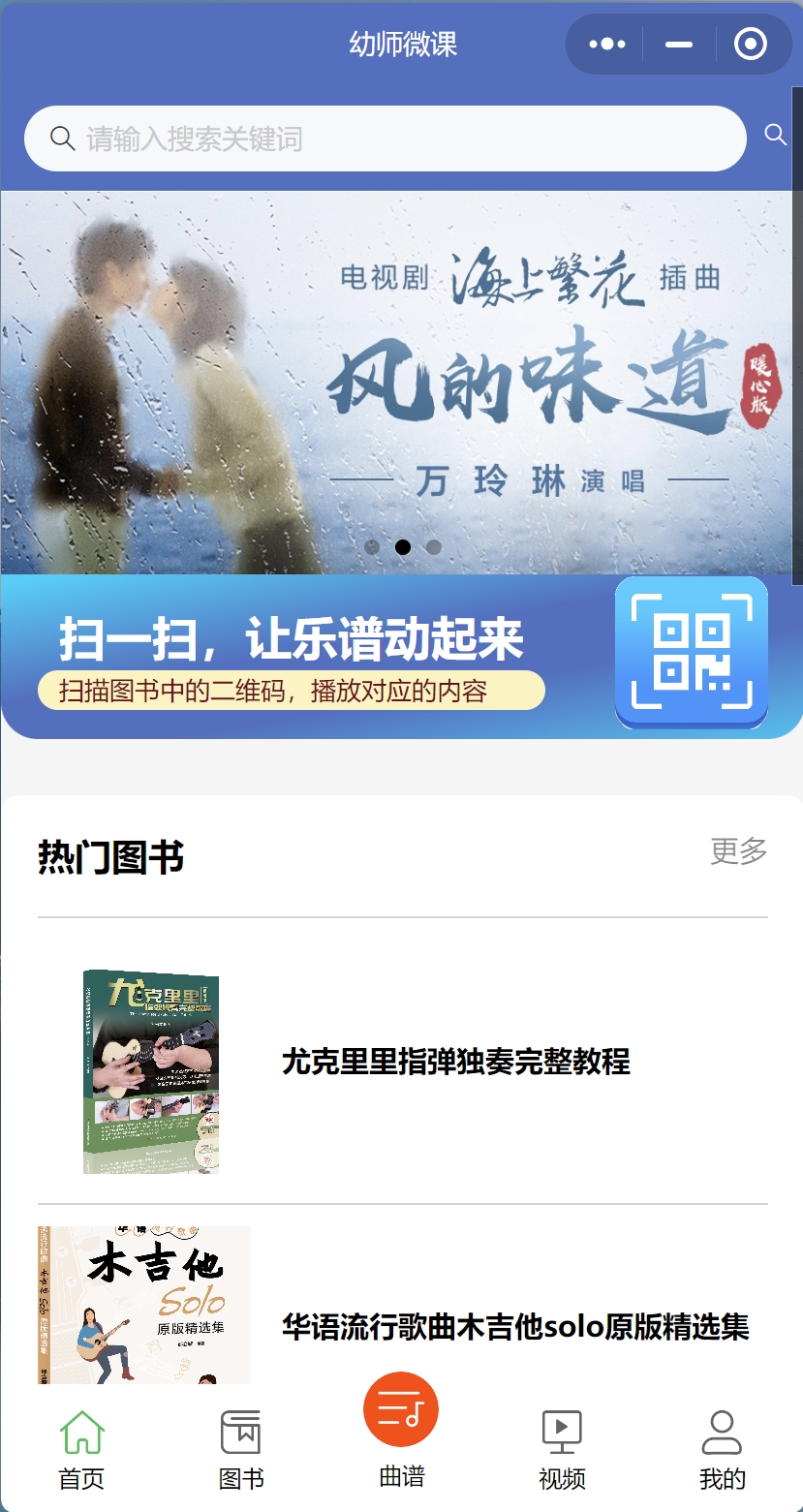Tap the magnifier icon beside search box
Image resolution: width=803 pixels, height=1512 pixels.
tap(775, 135)
